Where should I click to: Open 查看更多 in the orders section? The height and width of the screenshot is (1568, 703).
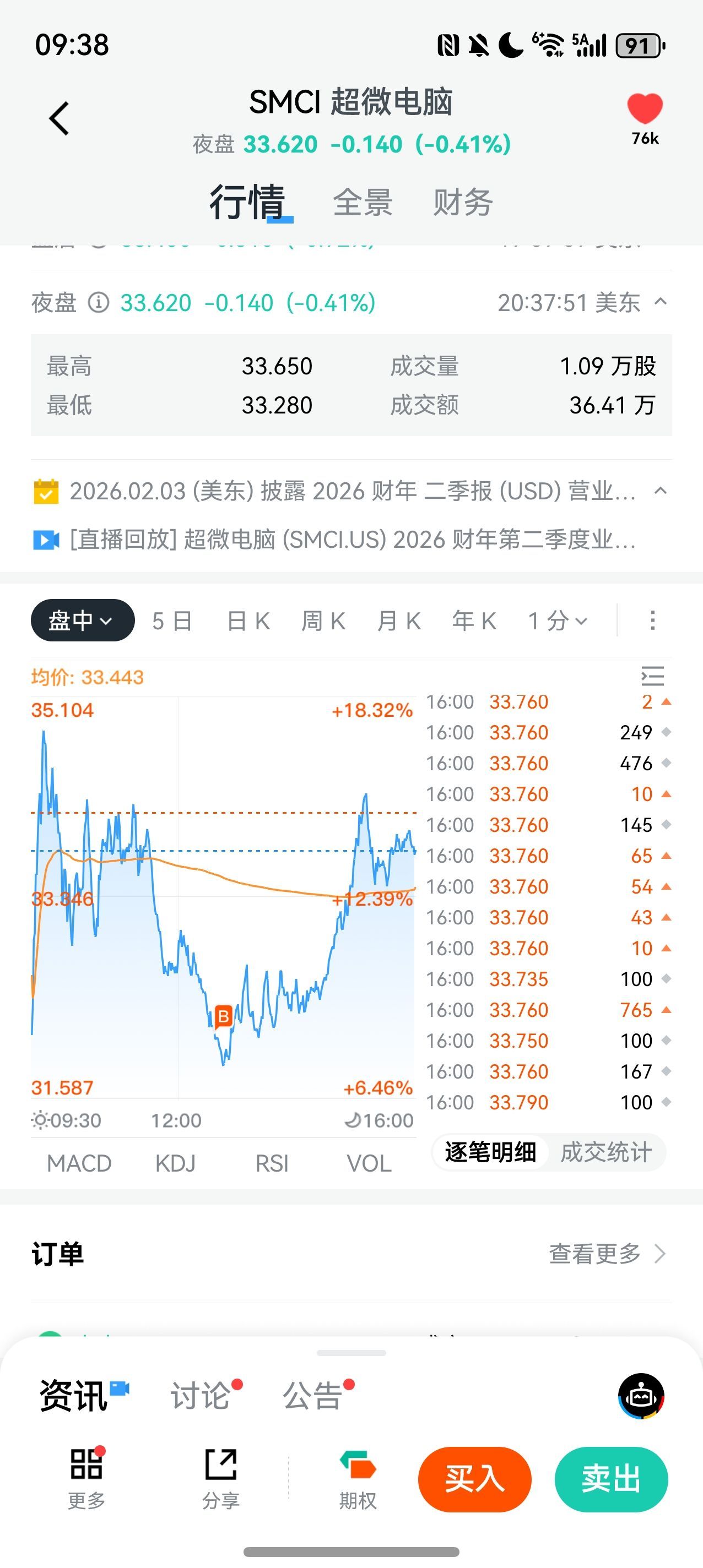pos(606,1253)
